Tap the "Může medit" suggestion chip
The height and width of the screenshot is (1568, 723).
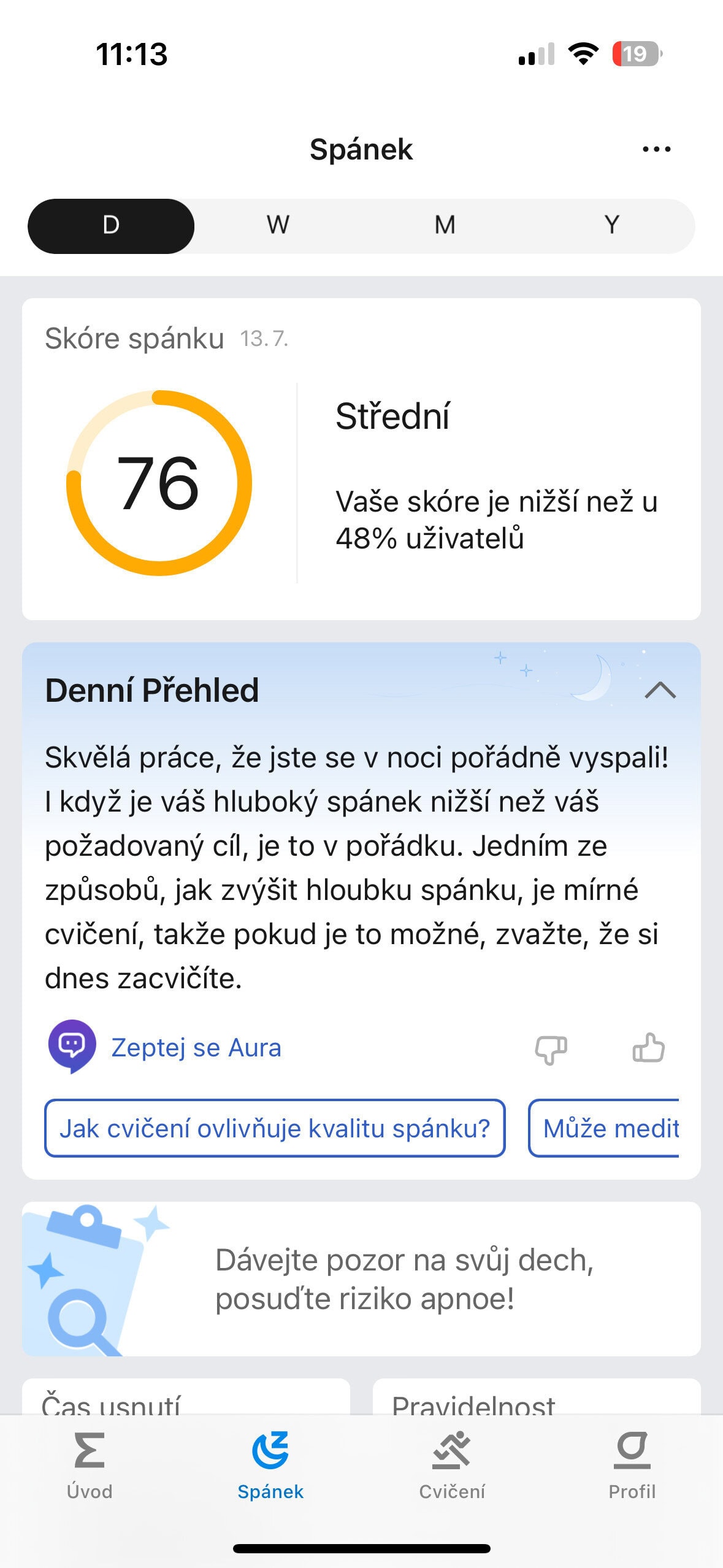[x=607, y=1128]
